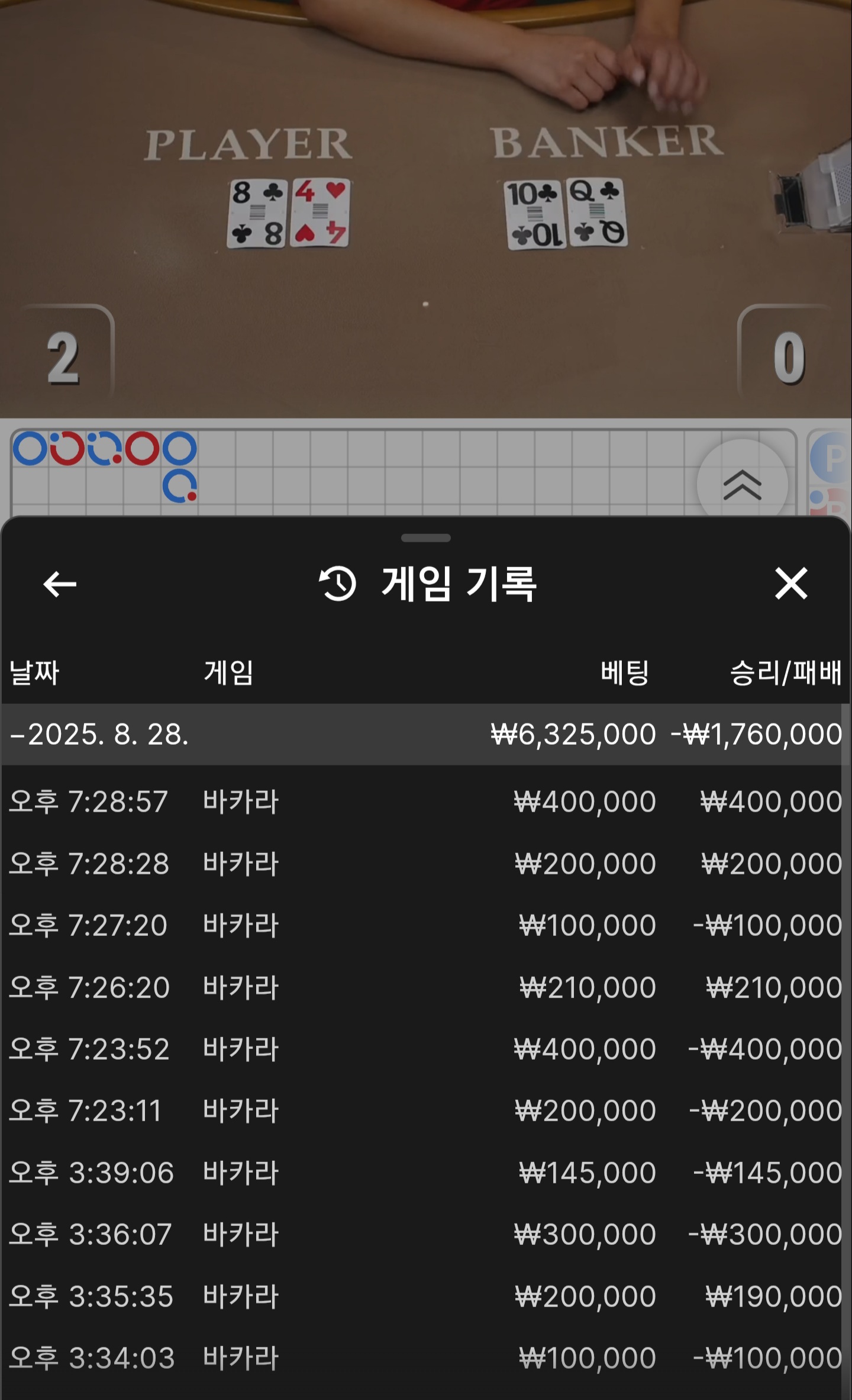The height and width of the screenshot is (1400, 852).
Task: Open the 오후 3:34:03 baccarat record
Action: [x=422, y=1358]
